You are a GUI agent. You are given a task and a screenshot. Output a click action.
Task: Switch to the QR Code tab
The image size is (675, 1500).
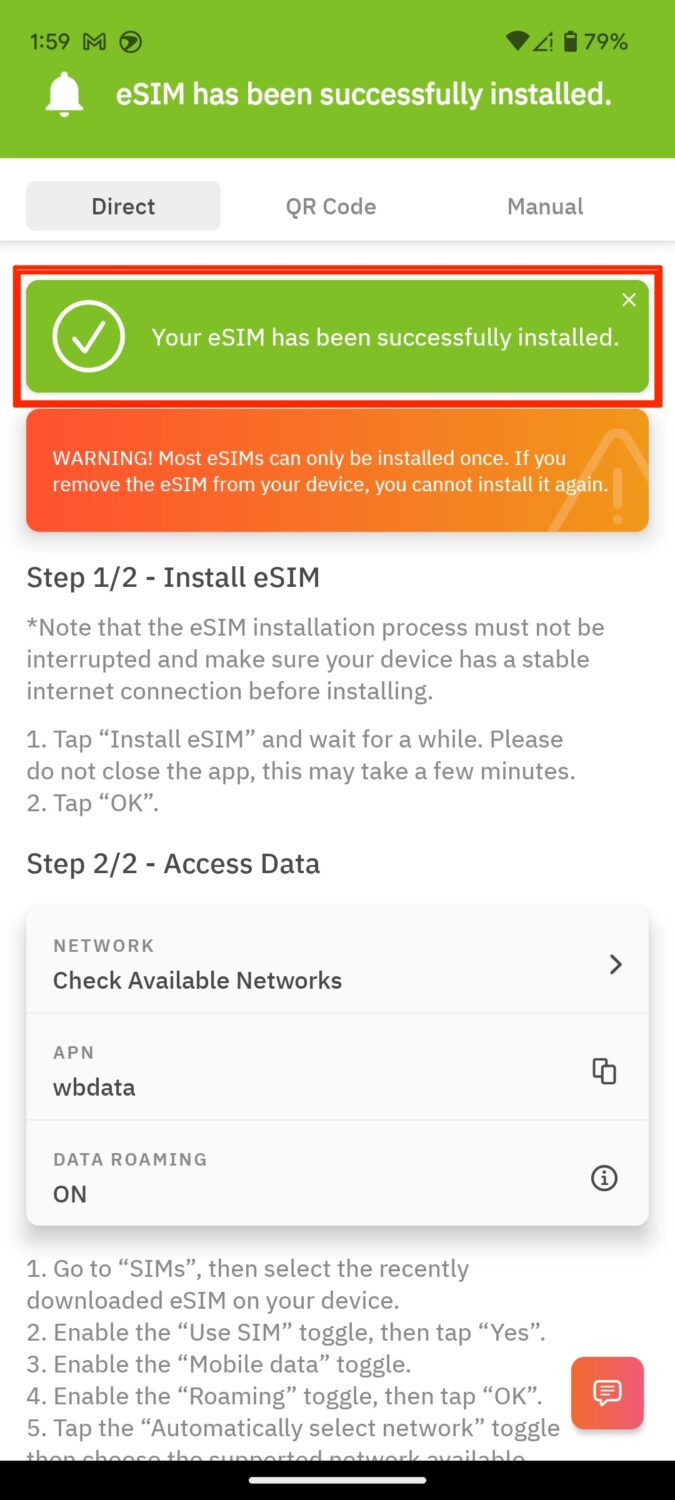[x=331, y=207]
